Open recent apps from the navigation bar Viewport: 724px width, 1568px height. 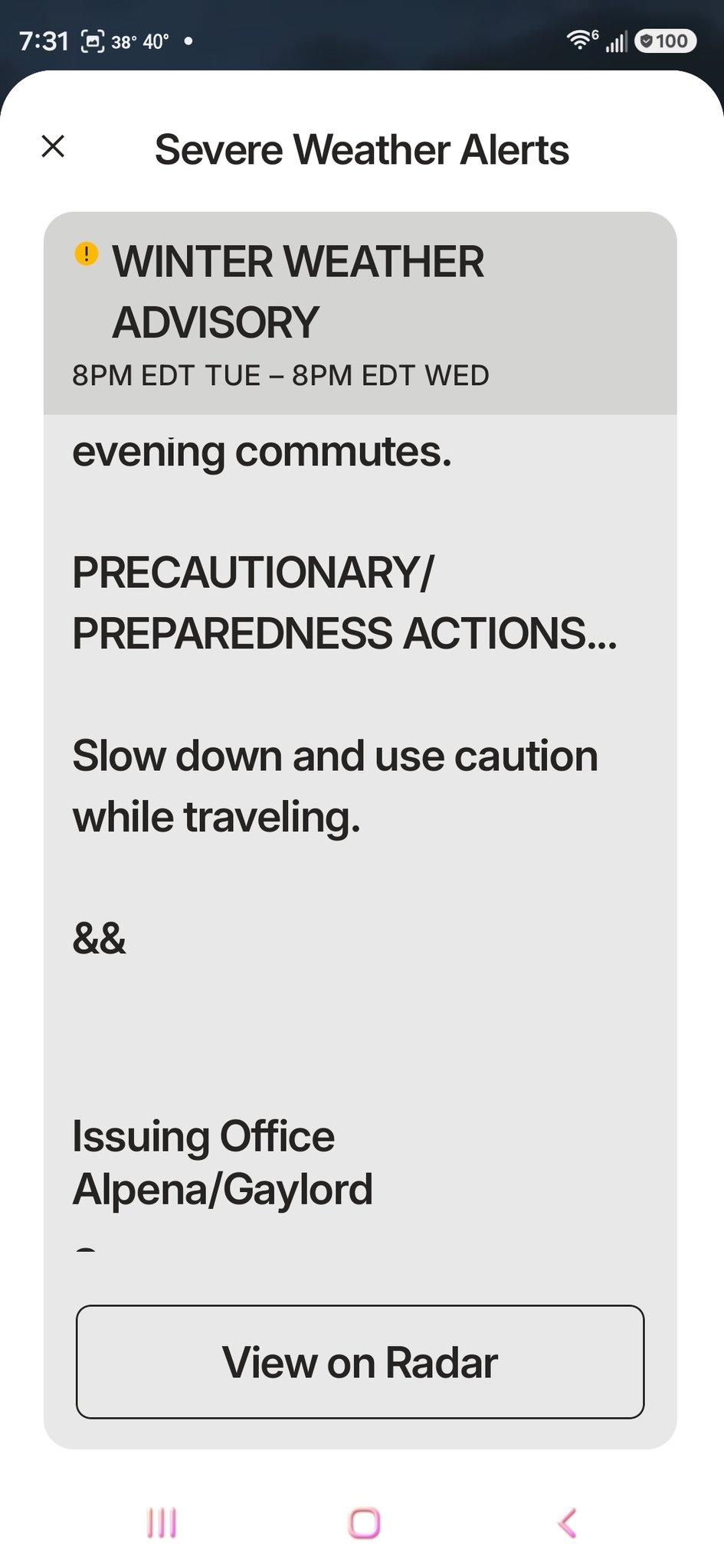pyautogui.click(x=162, y=1523)
